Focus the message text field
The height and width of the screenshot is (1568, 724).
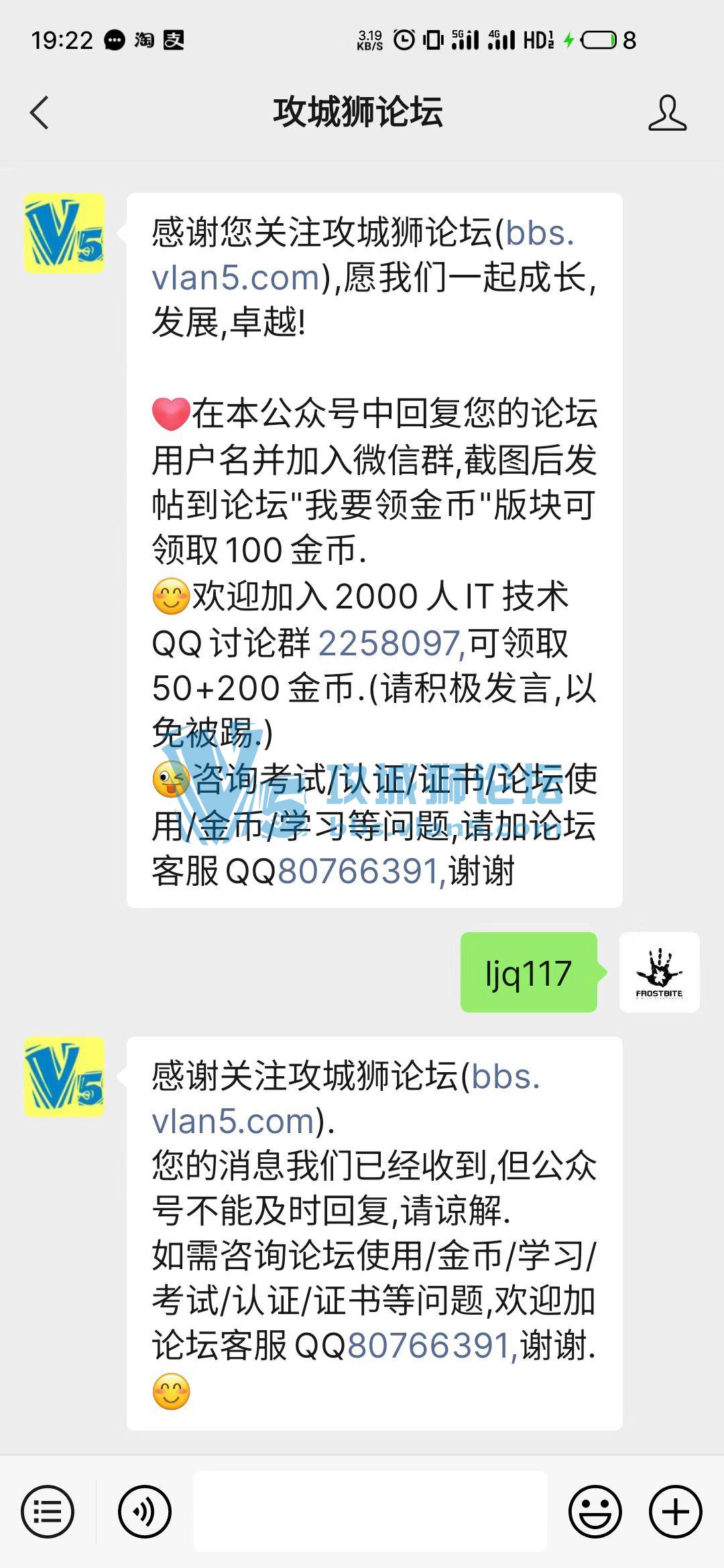pos(370,1512)
